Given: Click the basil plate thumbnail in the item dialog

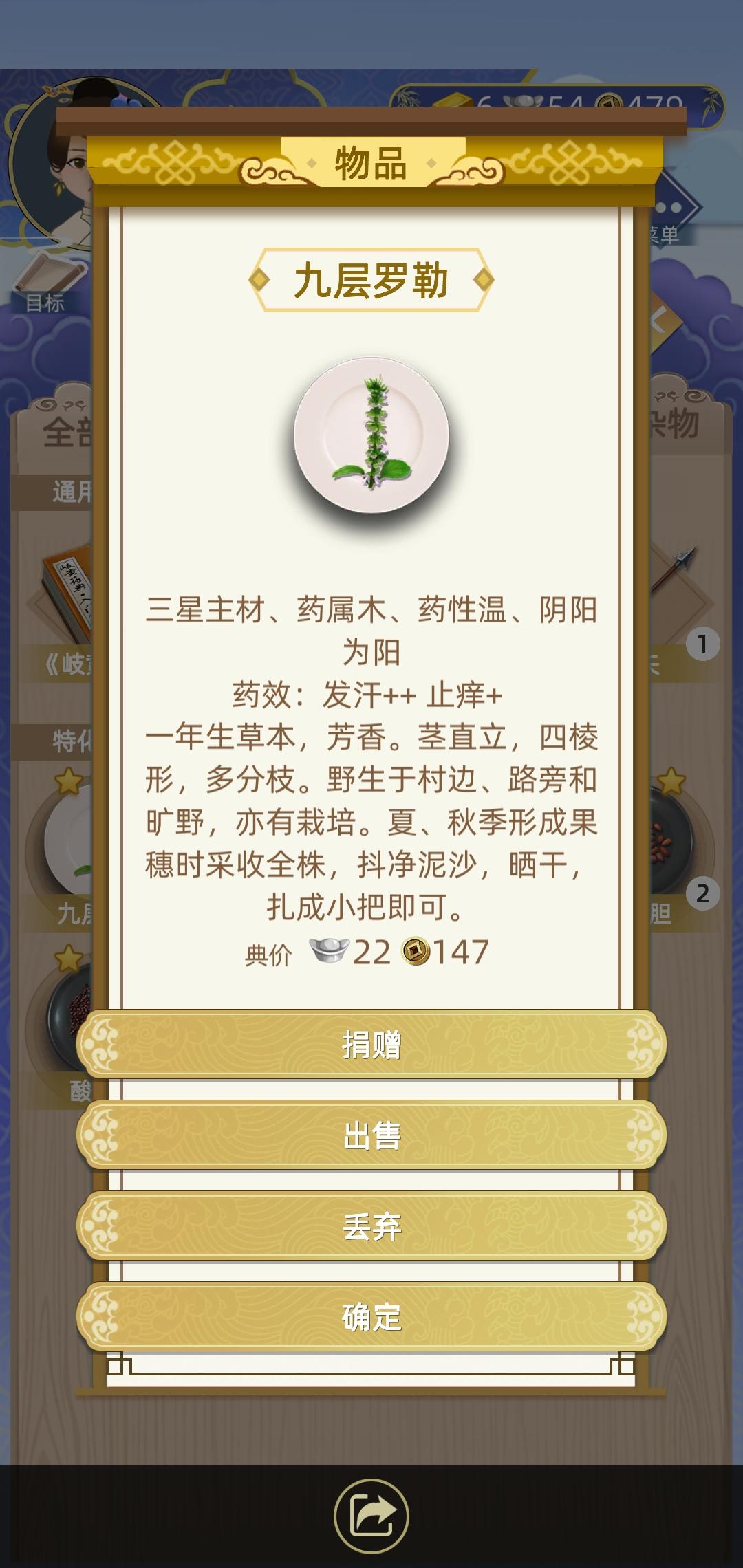Looking at the screenshot, I should click(369, 435).
